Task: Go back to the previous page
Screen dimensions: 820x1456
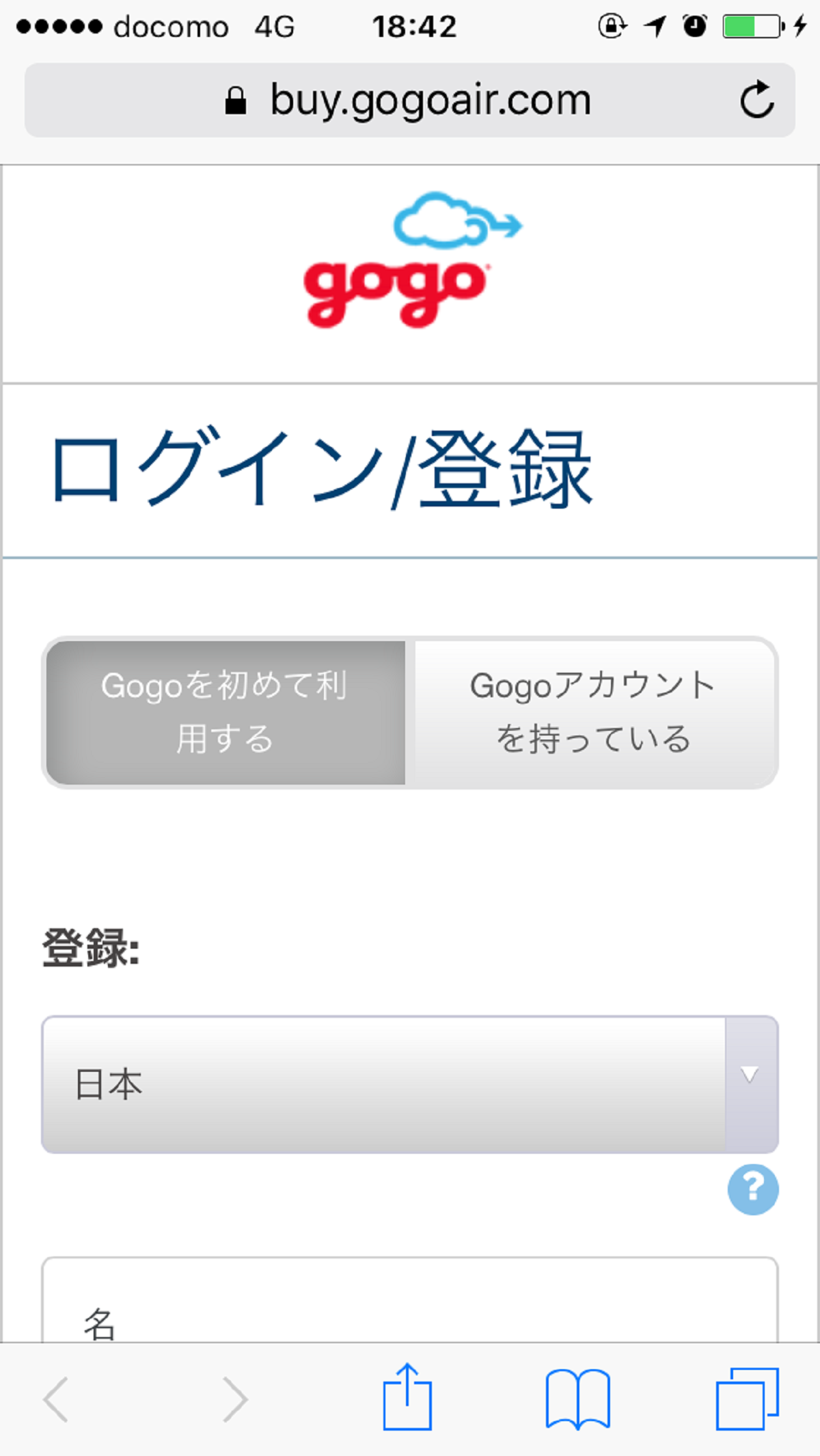Action: 56,1399
